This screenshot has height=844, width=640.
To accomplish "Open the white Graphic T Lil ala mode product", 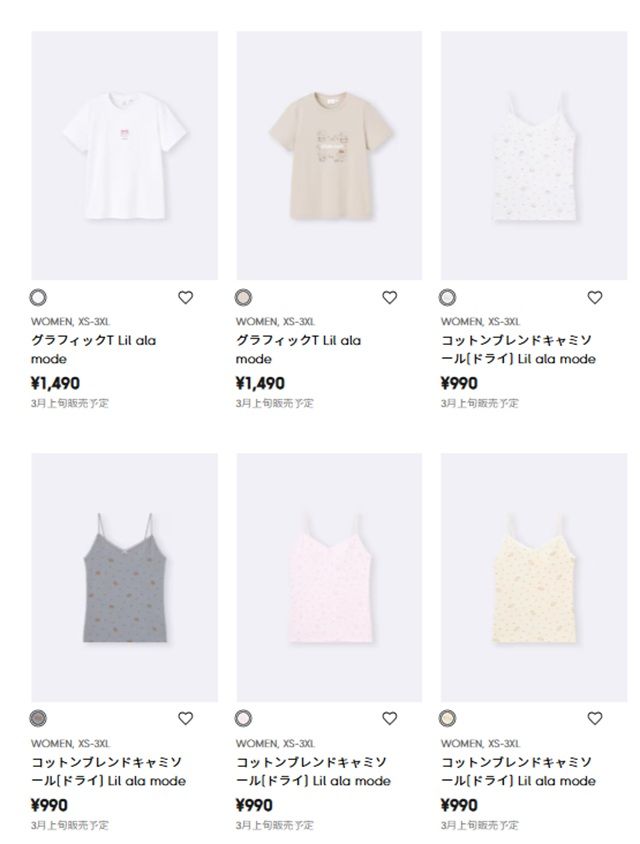I will click(x=124, y=156).
